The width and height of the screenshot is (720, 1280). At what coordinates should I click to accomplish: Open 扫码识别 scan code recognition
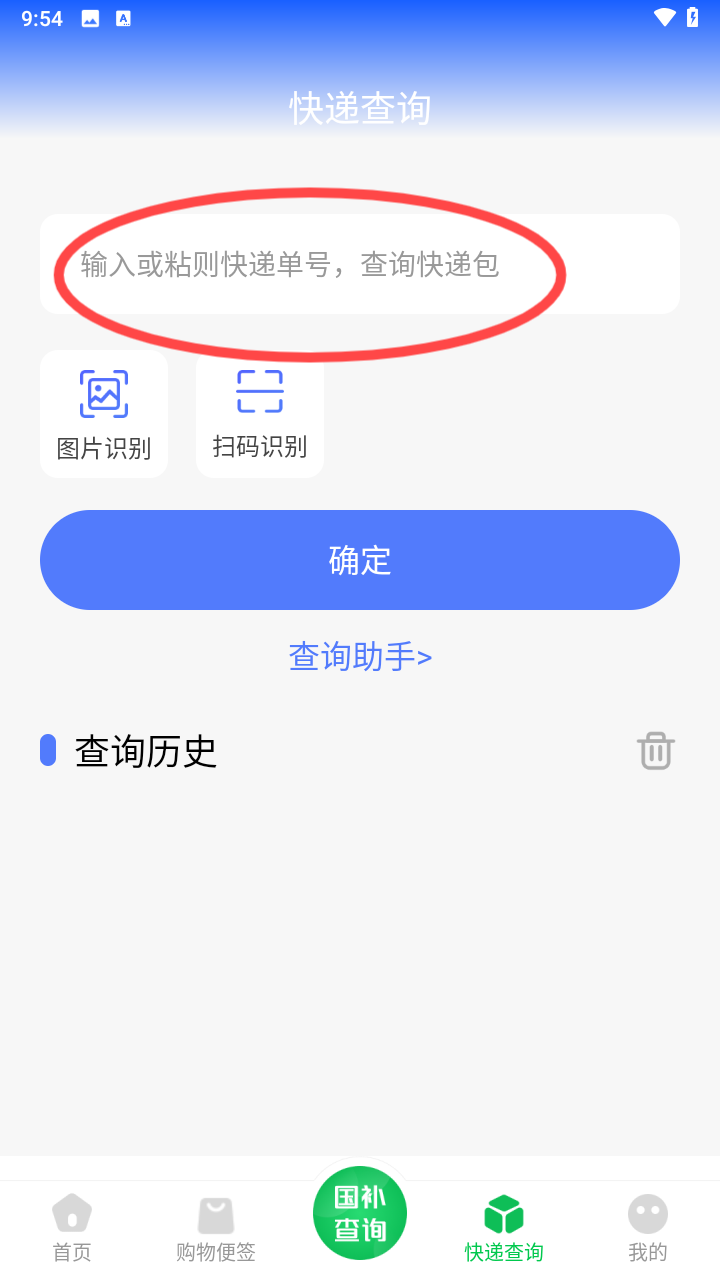click(260, 414)
